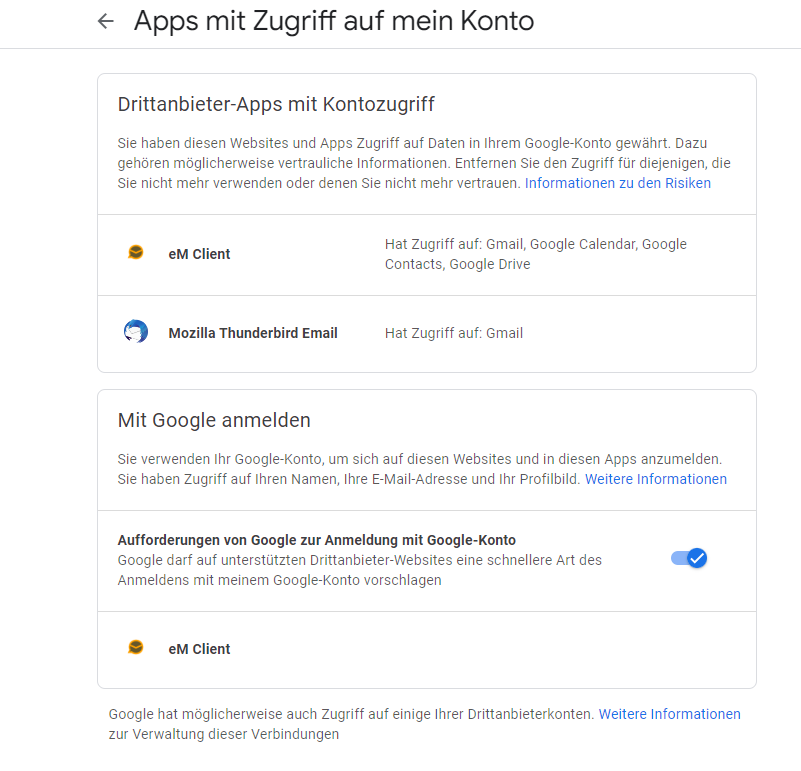This screenshot has width=801, height=771.
Task: Disable Aufforderungen von Google zur Anmeldung toggle
Action: (689, 558)
